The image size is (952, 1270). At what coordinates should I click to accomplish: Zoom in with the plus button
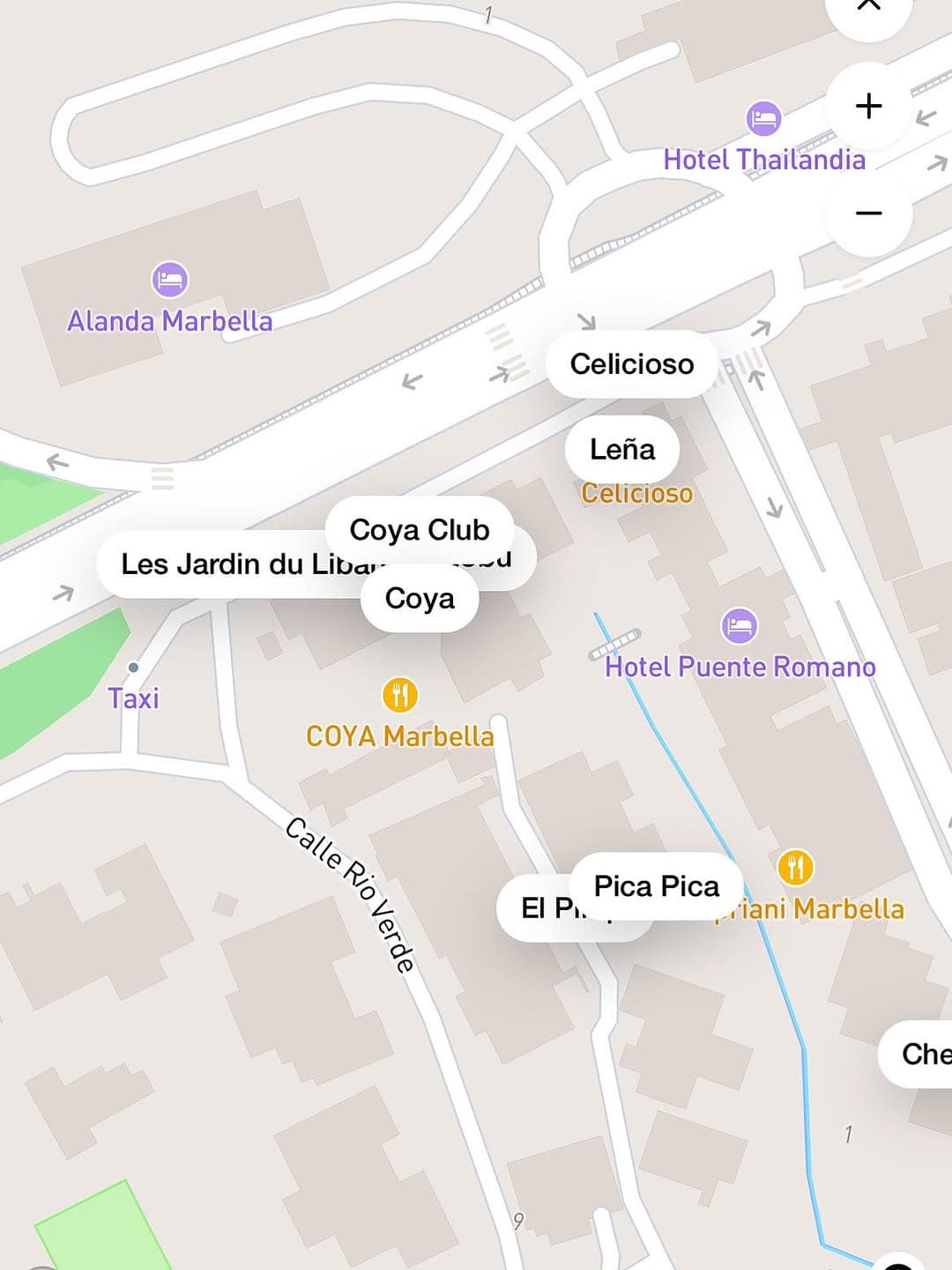[868, 106]
